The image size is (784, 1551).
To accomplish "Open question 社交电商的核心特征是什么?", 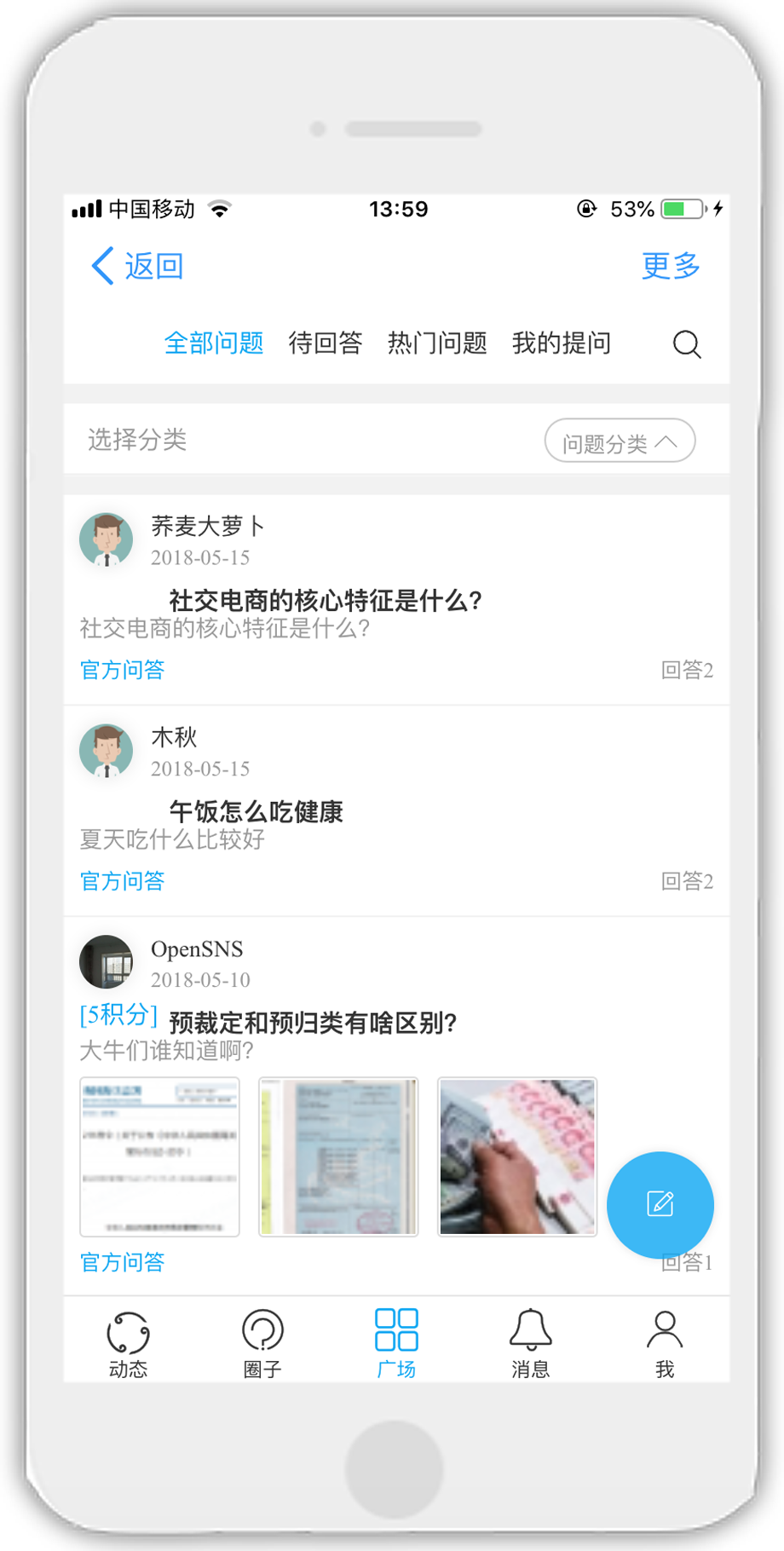I will coord(326,601).
